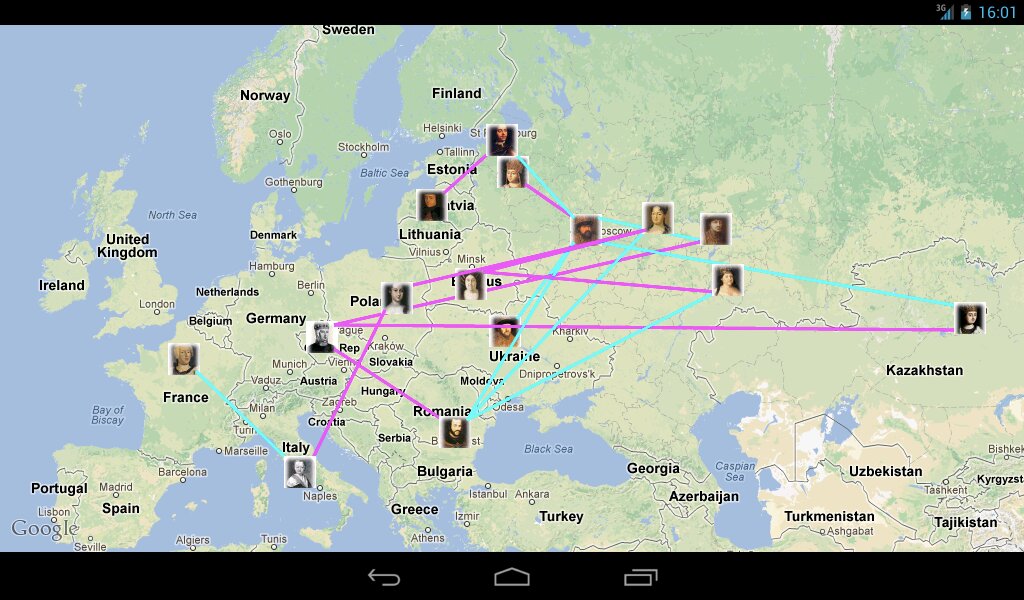The width and height of the screenshot is (1024, 600).
Task: Select the portrait marker over Latvia
Action: [x=431, y=206]
